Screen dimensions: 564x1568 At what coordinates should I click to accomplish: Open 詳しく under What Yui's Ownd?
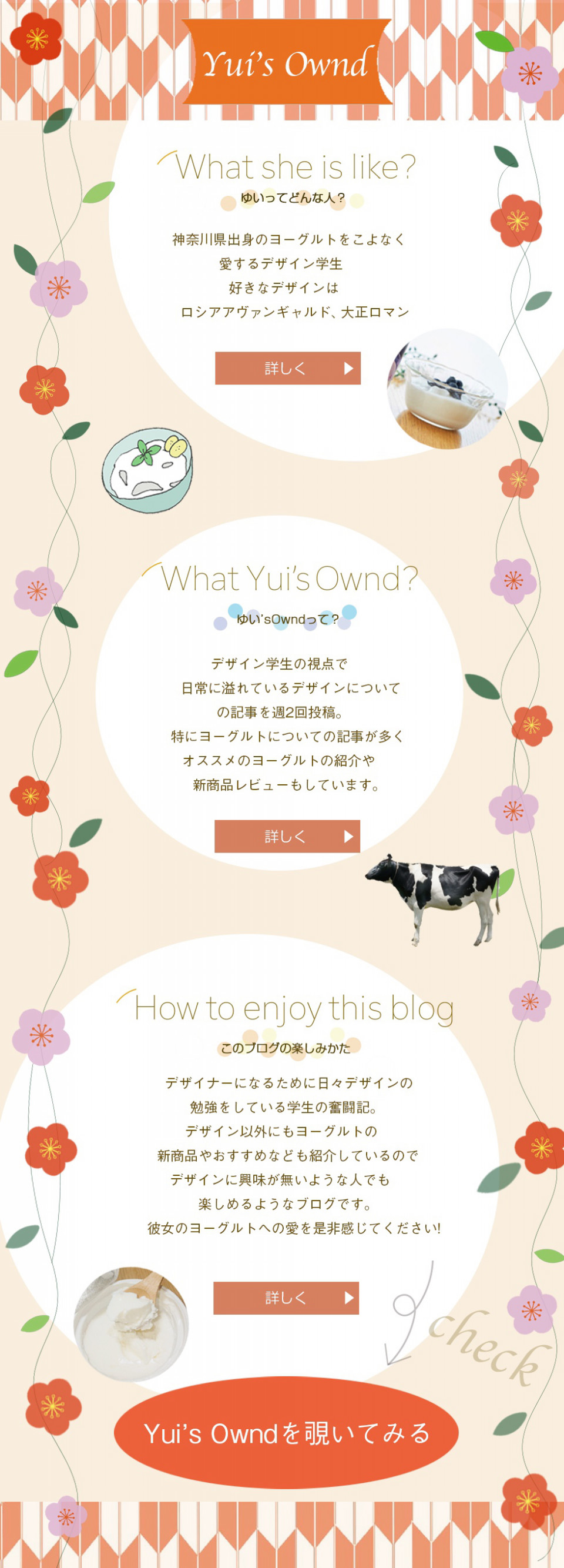[x=287, y=837]
